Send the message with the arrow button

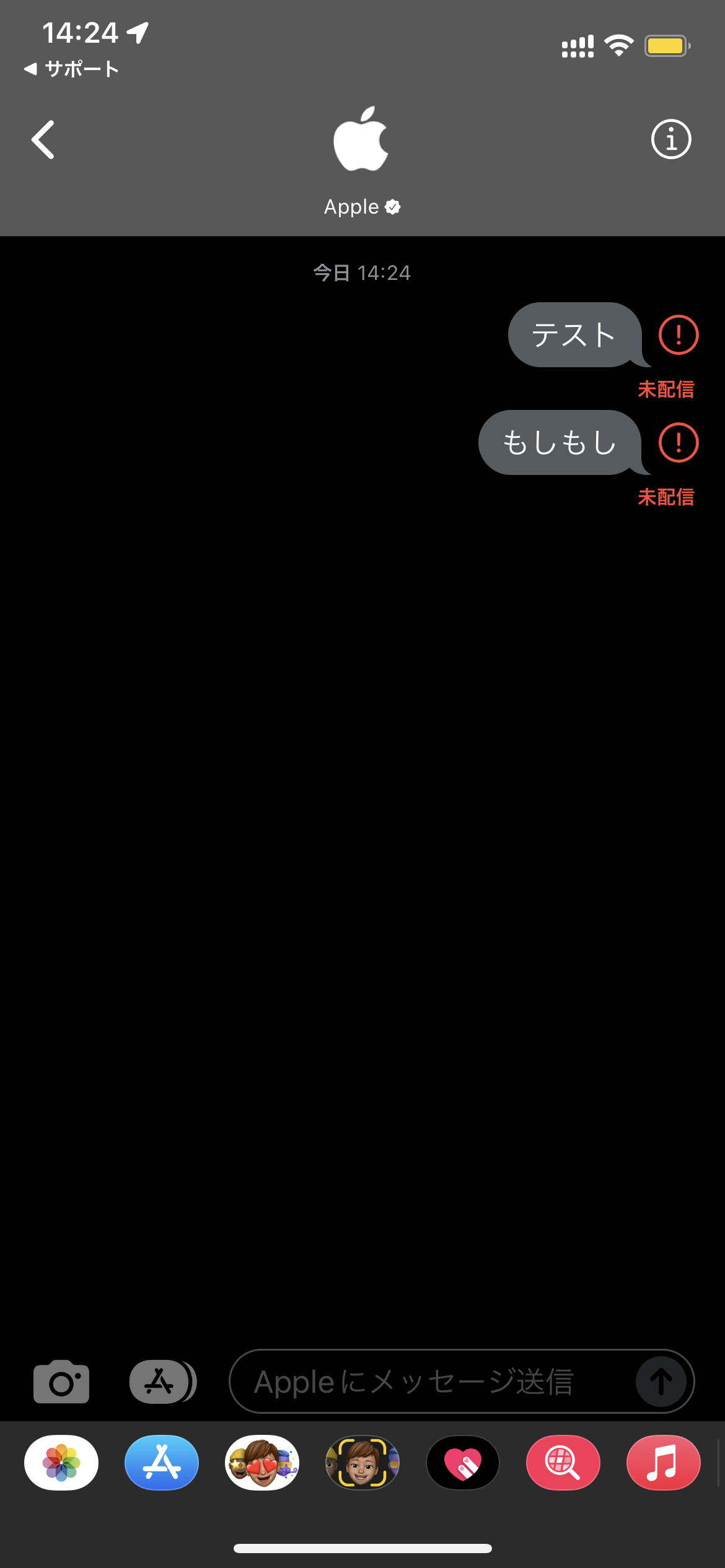(x=661, y=1382)
